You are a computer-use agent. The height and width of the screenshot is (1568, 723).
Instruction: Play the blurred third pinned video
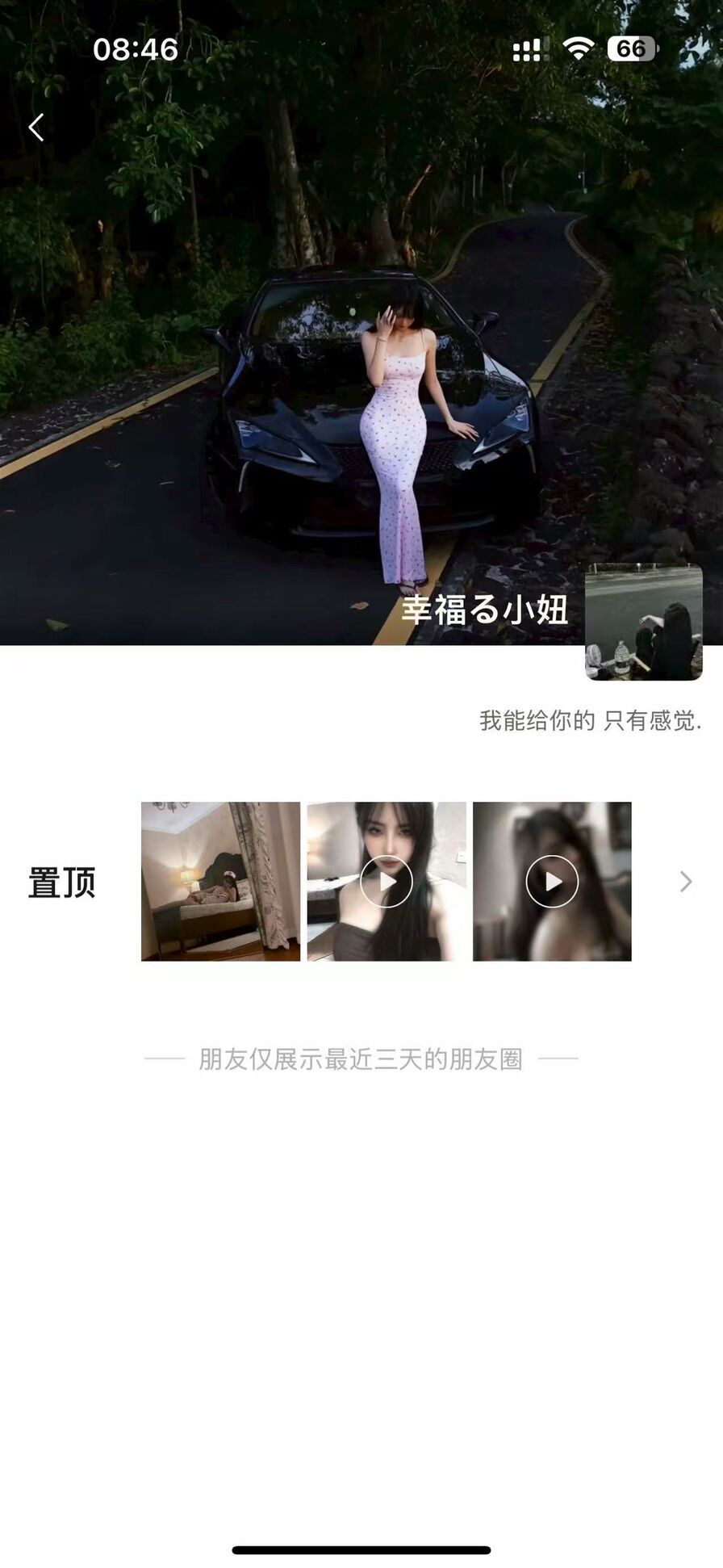click(552, 881)
